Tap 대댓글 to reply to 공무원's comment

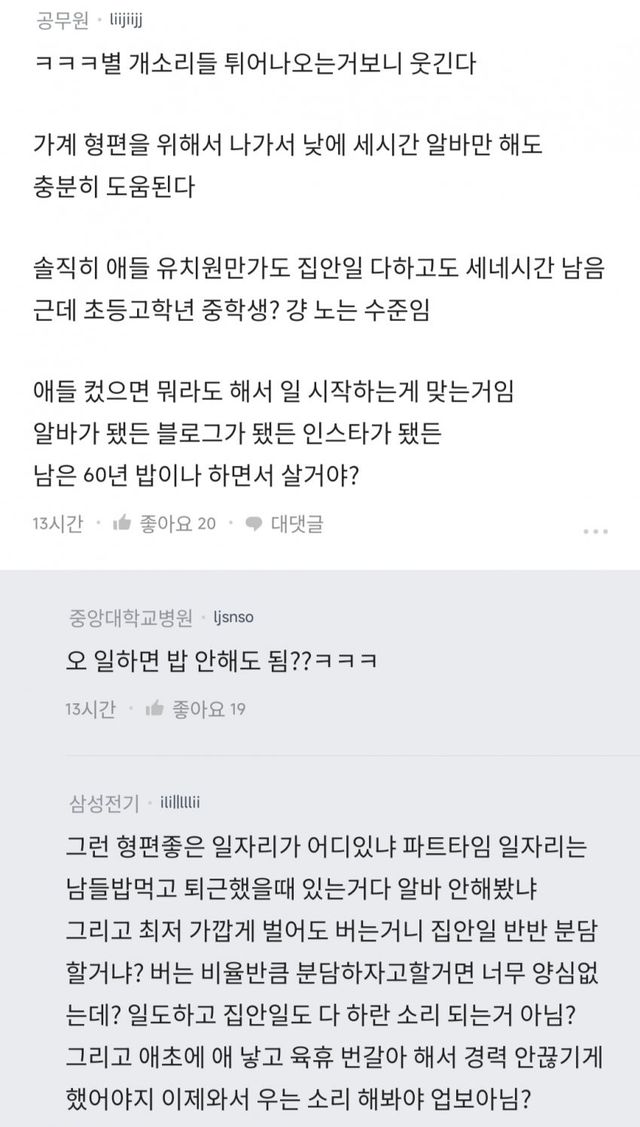tap(284, 522)
